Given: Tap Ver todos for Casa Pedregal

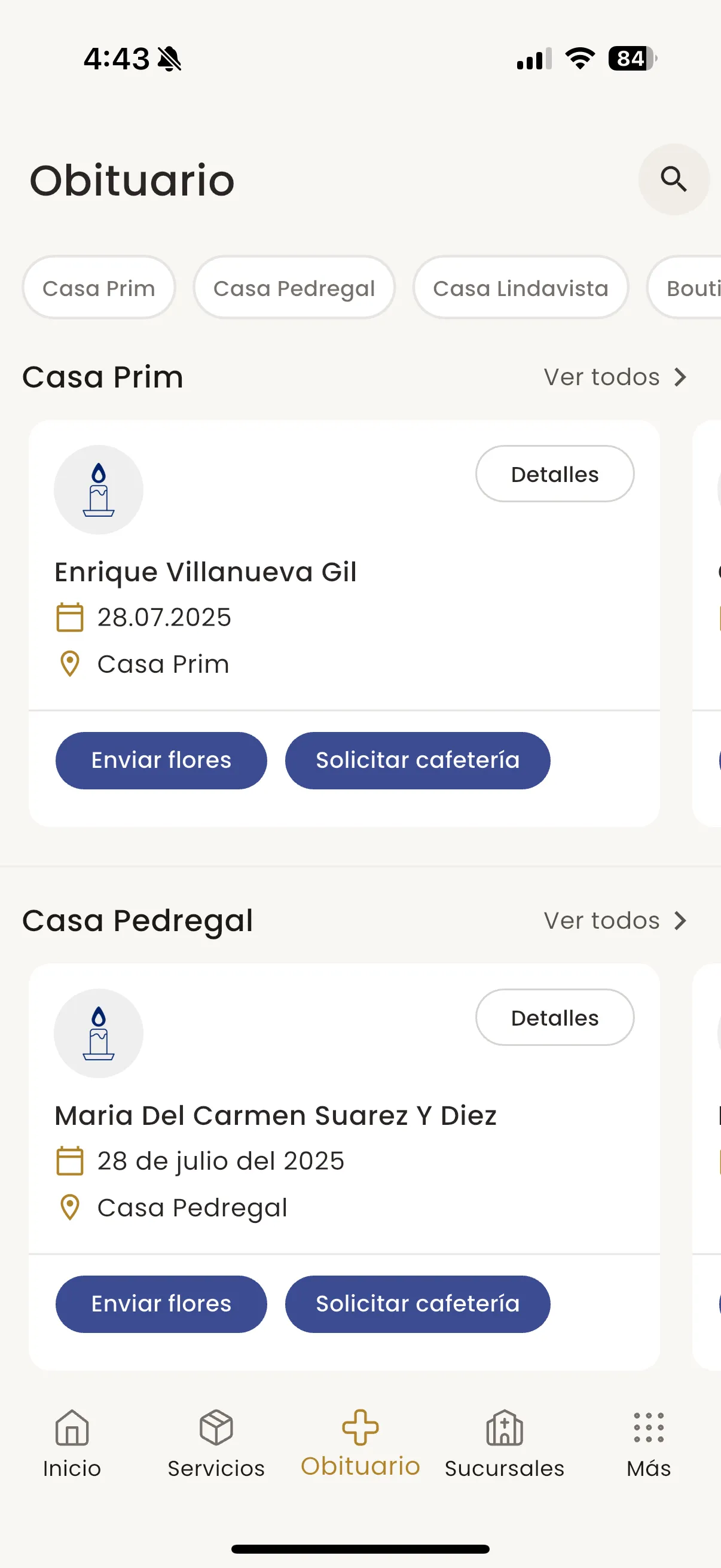Looking at the screenshot, I should click(615, 920).
